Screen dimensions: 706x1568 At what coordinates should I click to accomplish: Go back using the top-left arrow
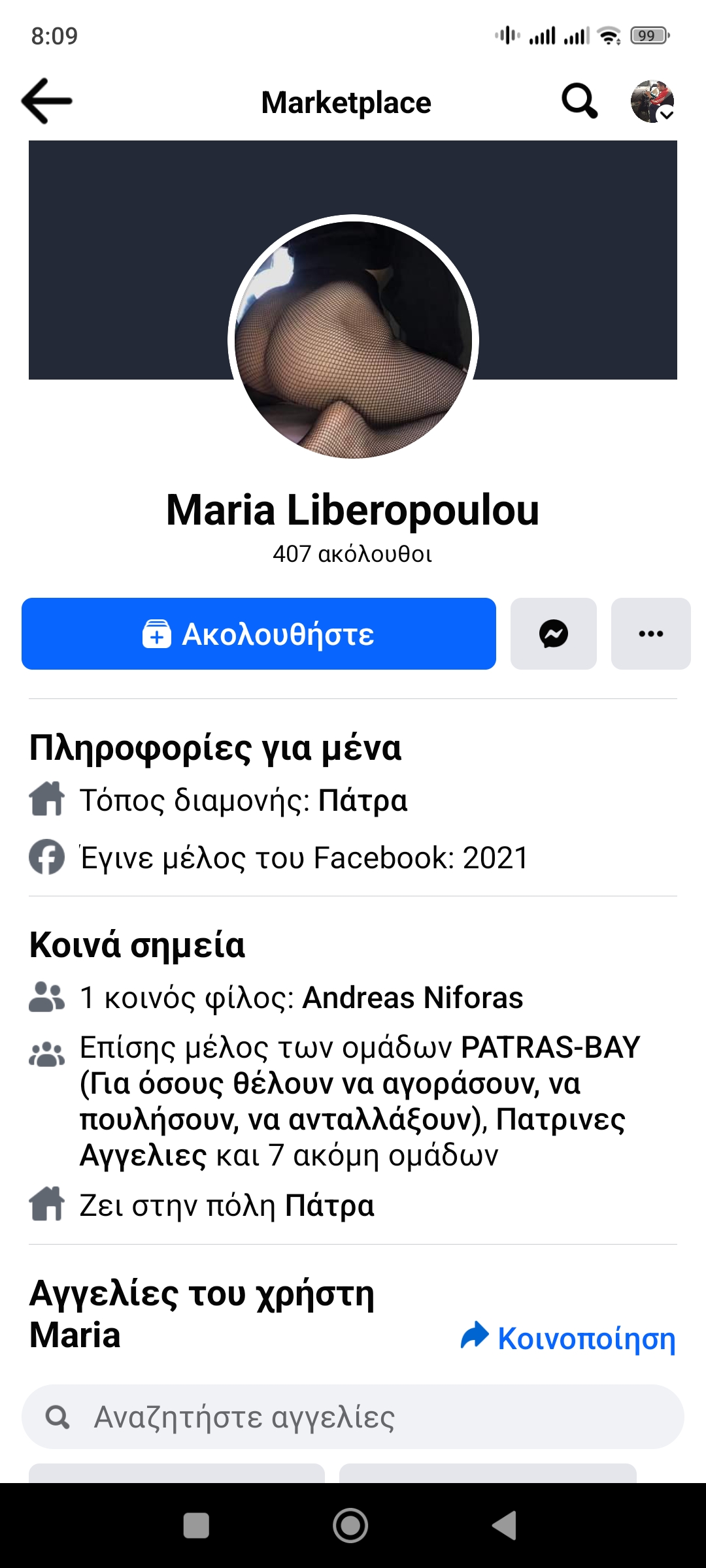[x=46, y=101]
